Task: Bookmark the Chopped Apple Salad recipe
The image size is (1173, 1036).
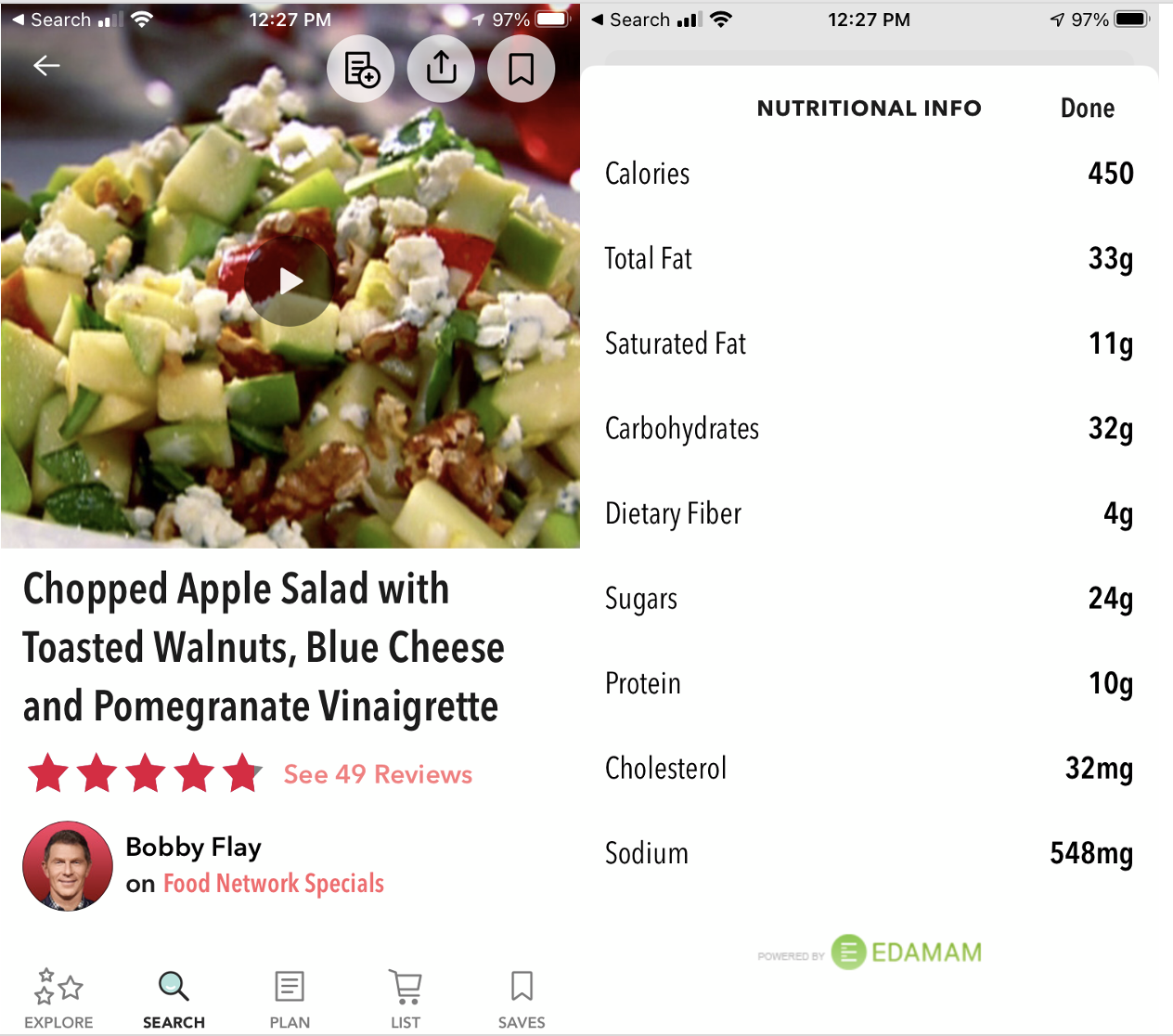Action: [521, 69]
